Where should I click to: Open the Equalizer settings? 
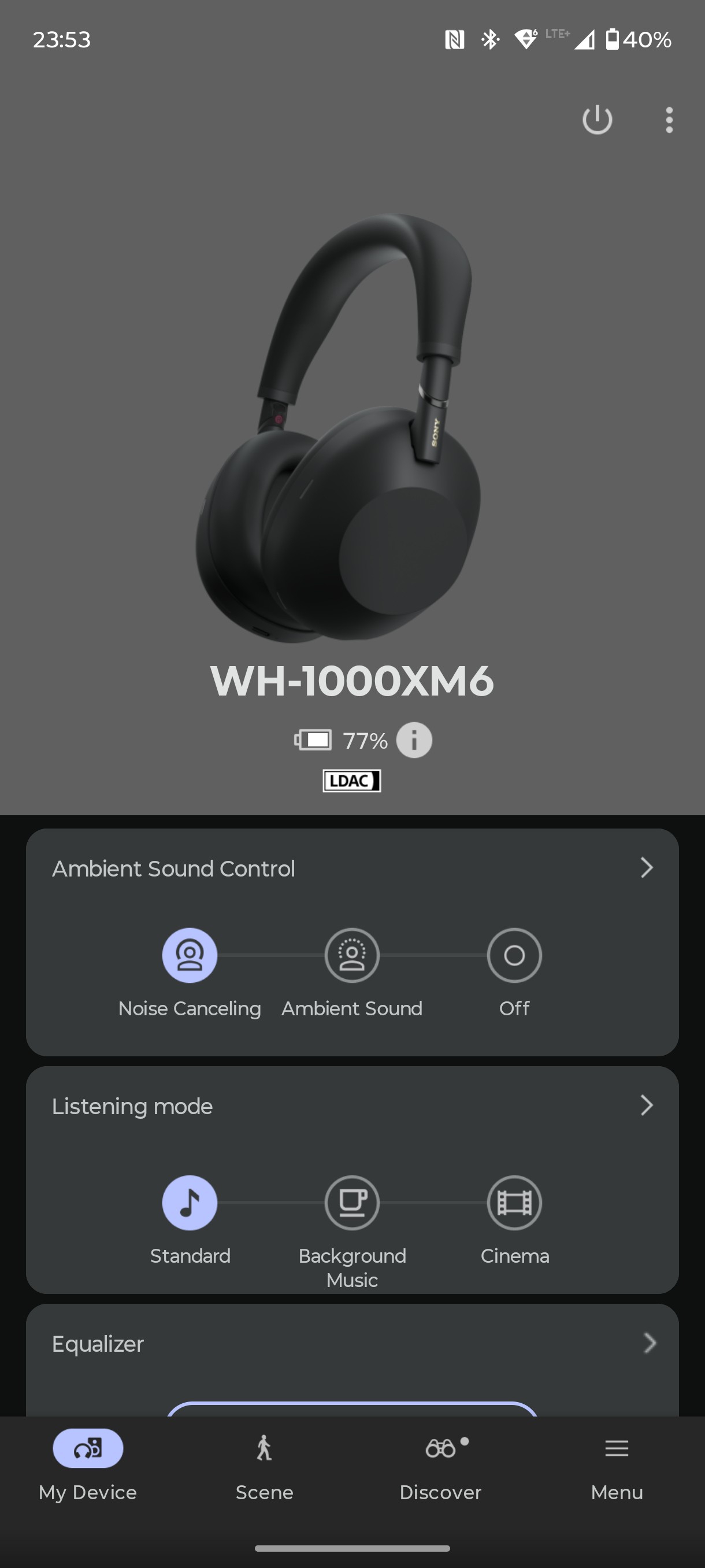(x=352, y=1344)
